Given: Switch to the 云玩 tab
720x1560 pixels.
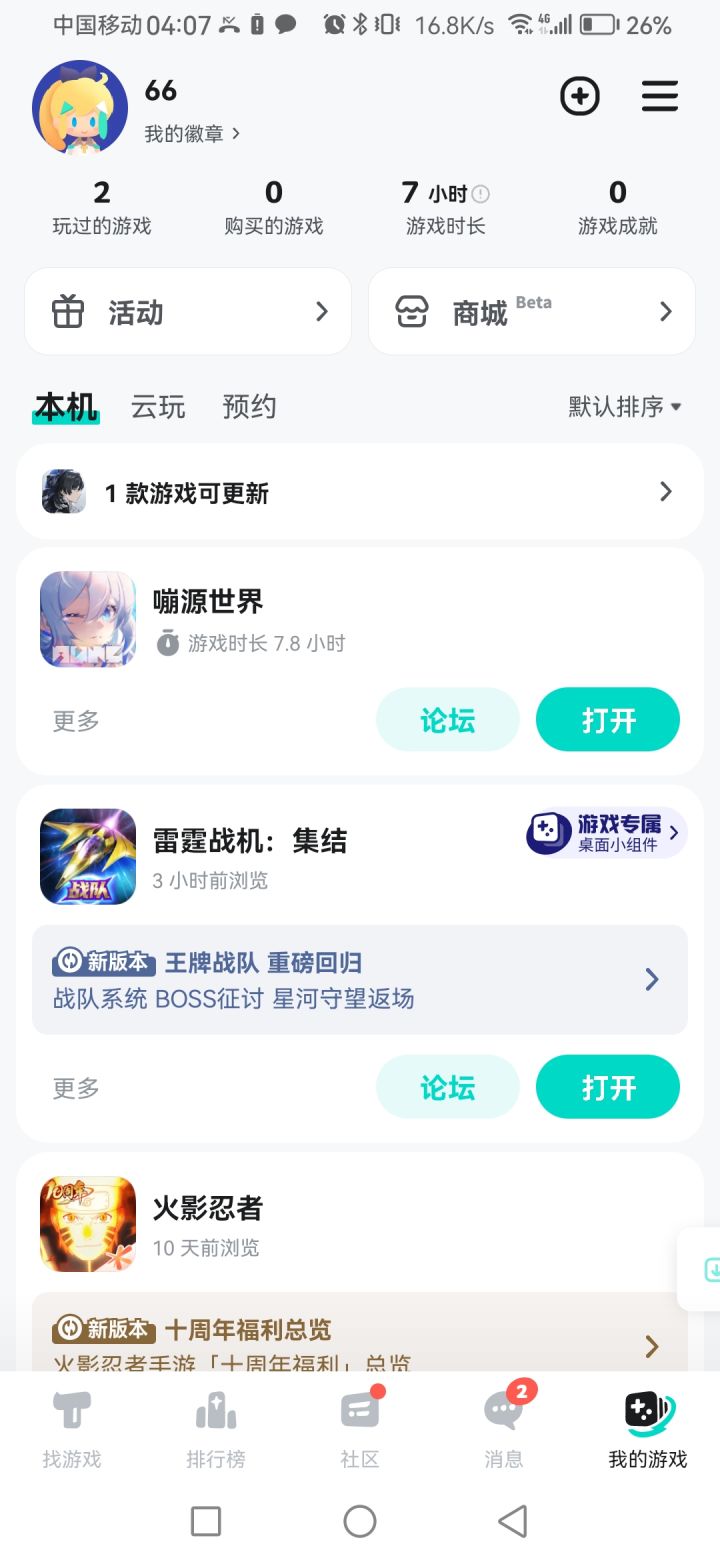Looking at the screenshot, I should pyautogui.click(x=157, y=407).
